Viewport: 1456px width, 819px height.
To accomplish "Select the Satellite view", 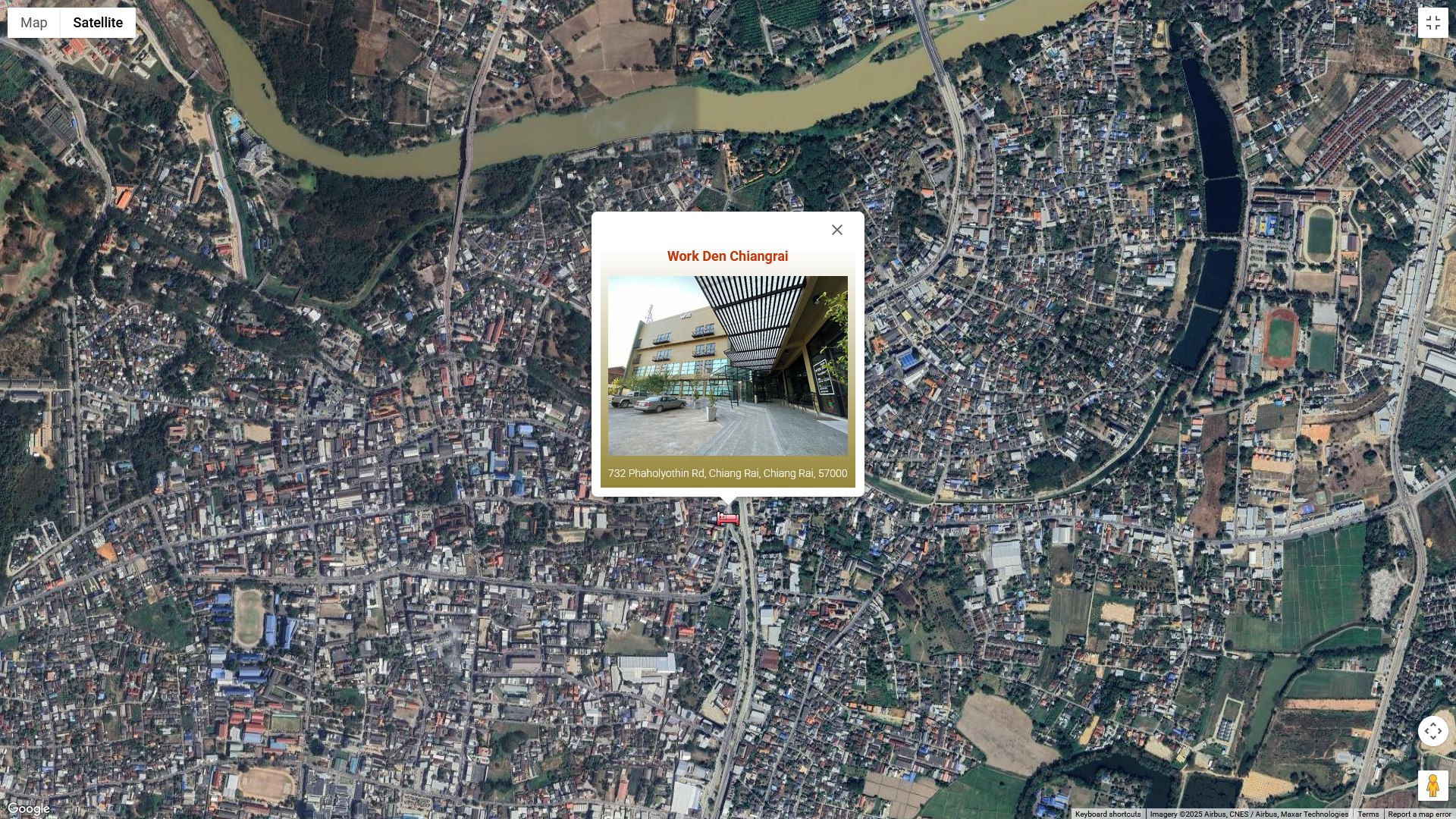I will 98,23.
